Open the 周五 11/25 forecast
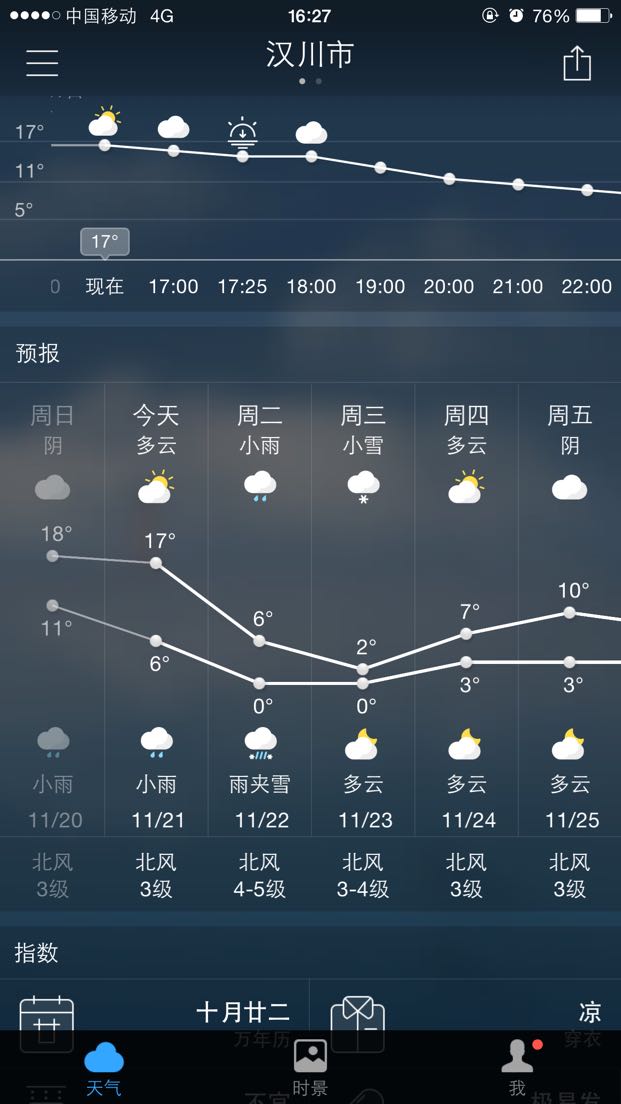621x1104 pixels. point(570,610)
